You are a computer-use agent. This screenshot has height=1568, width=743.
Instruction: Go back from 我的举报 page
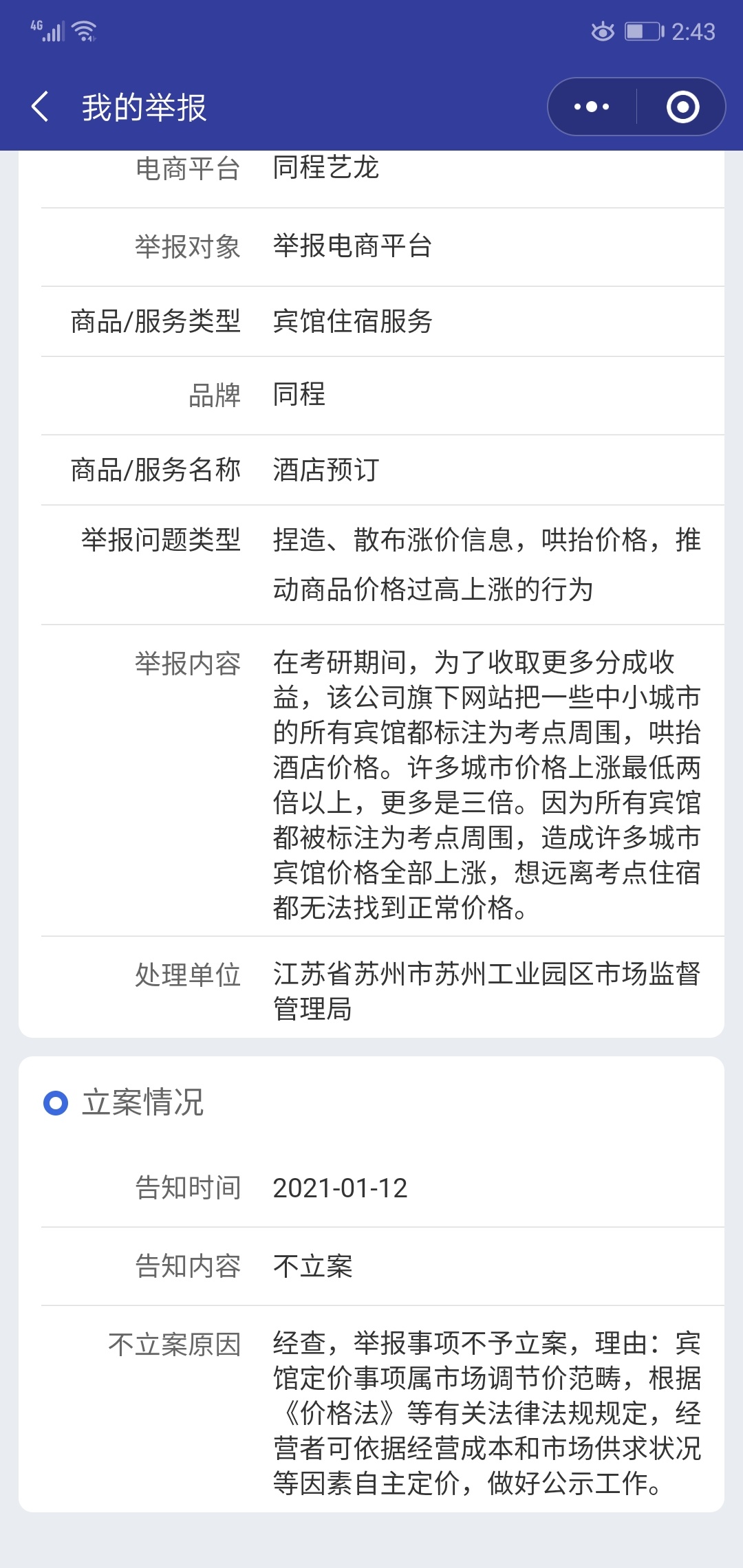(x=41, y=107)
